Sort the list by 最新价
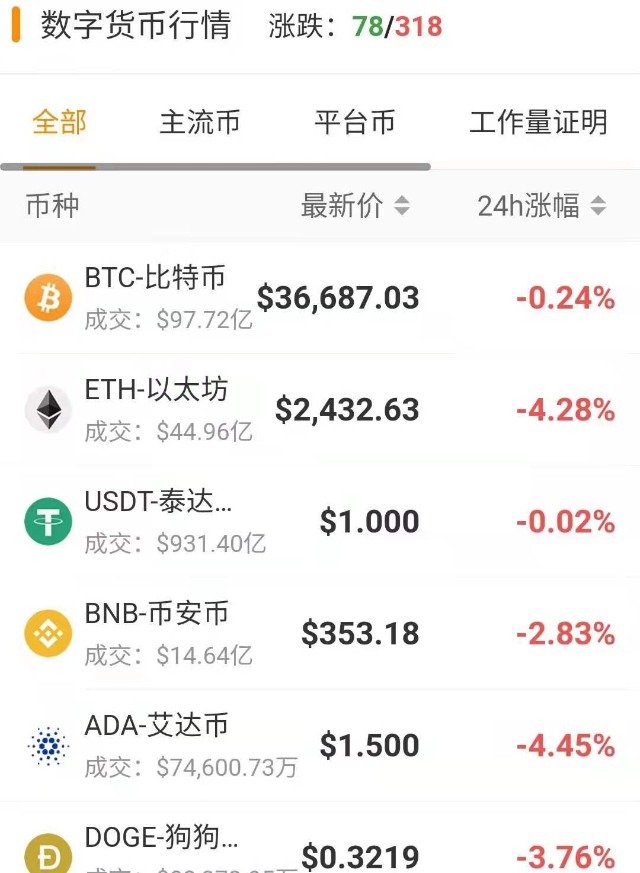This screenshot has height=873, width=640. 355,207
